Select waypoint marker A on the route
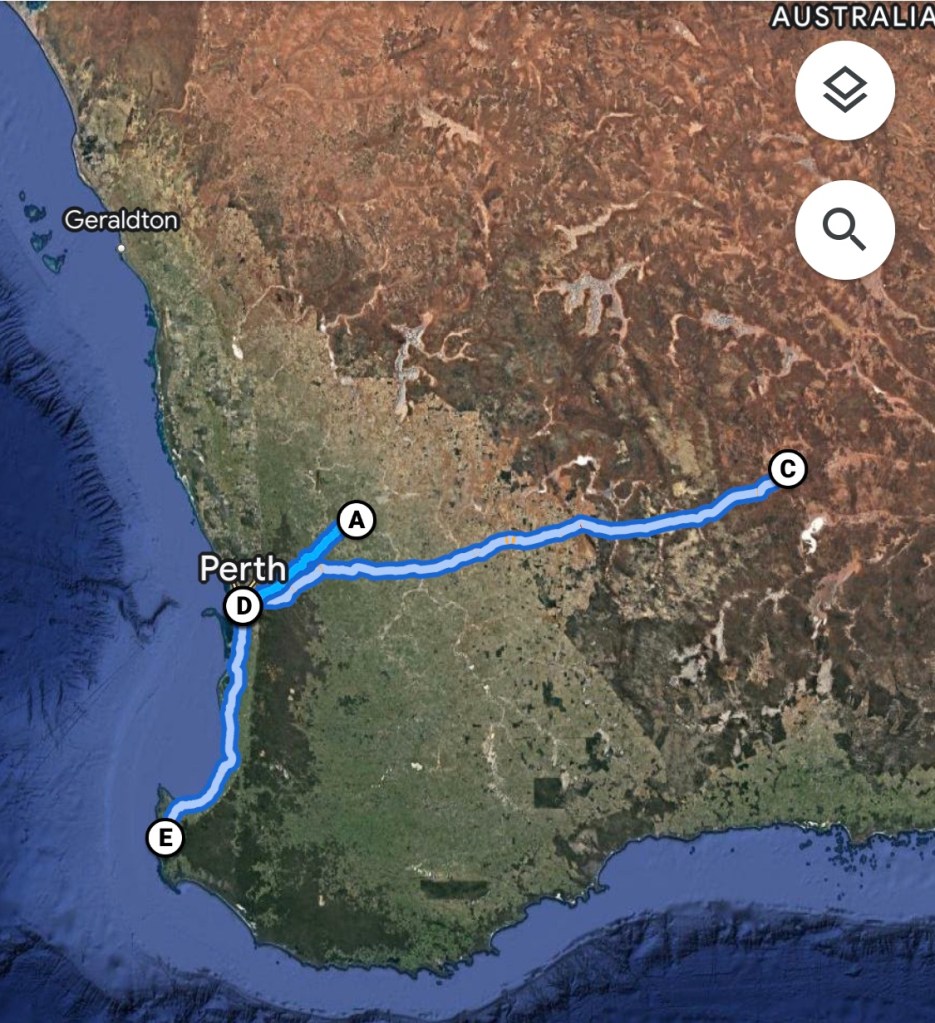The image size is (935, 1023). (356, 519)
